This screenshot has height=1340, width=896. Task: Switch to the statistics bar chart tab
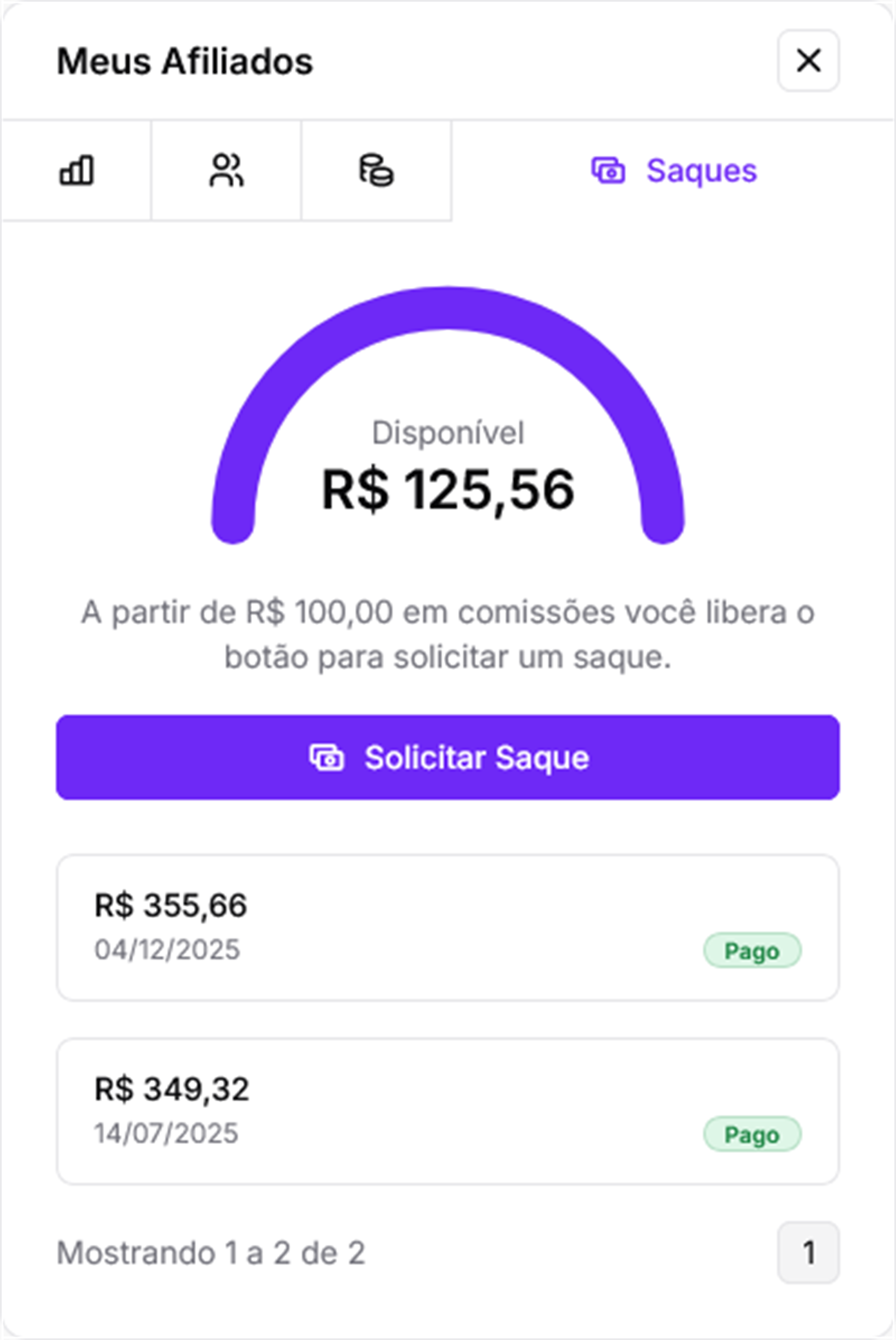point(77,170)
